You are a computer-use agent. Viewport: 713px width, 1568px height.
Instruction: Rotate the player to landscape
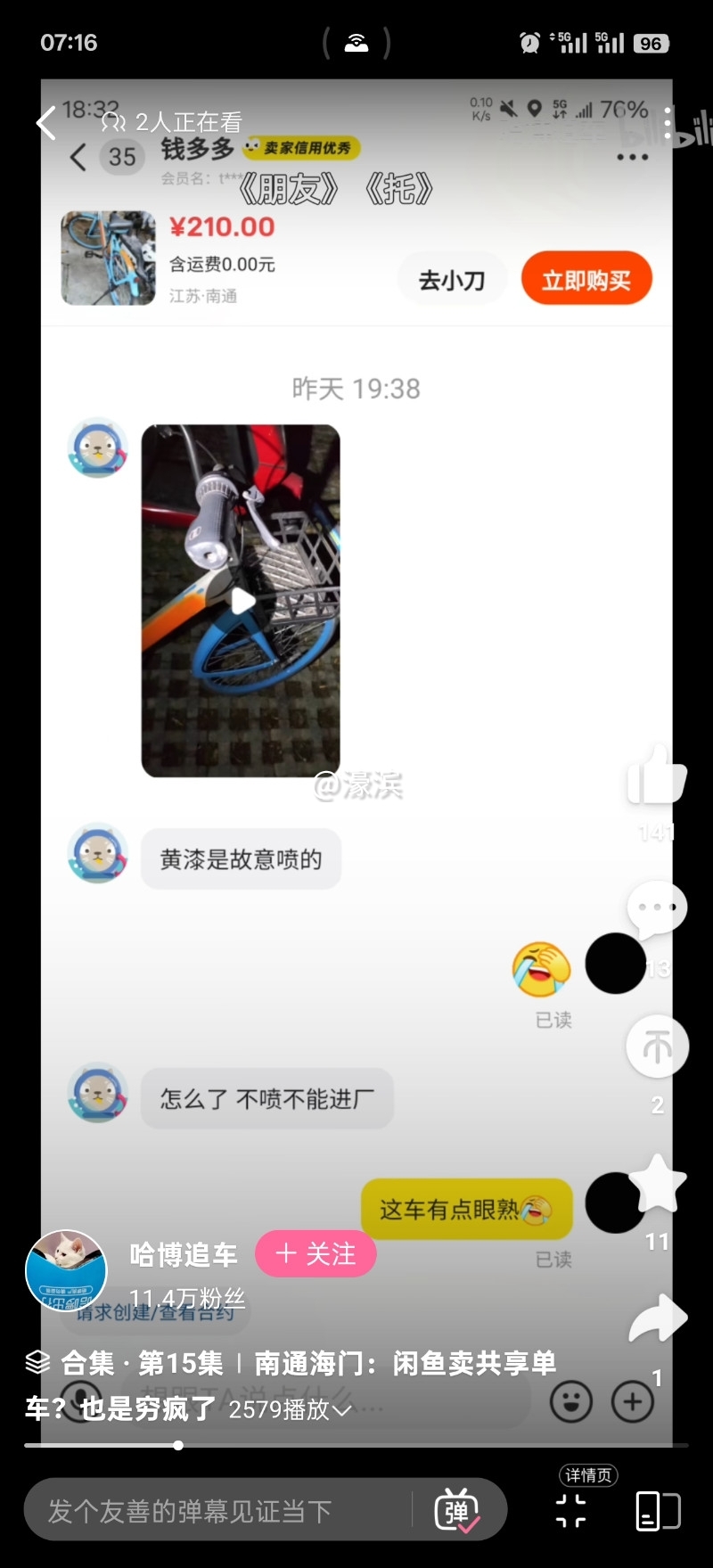pos(658,1510)
